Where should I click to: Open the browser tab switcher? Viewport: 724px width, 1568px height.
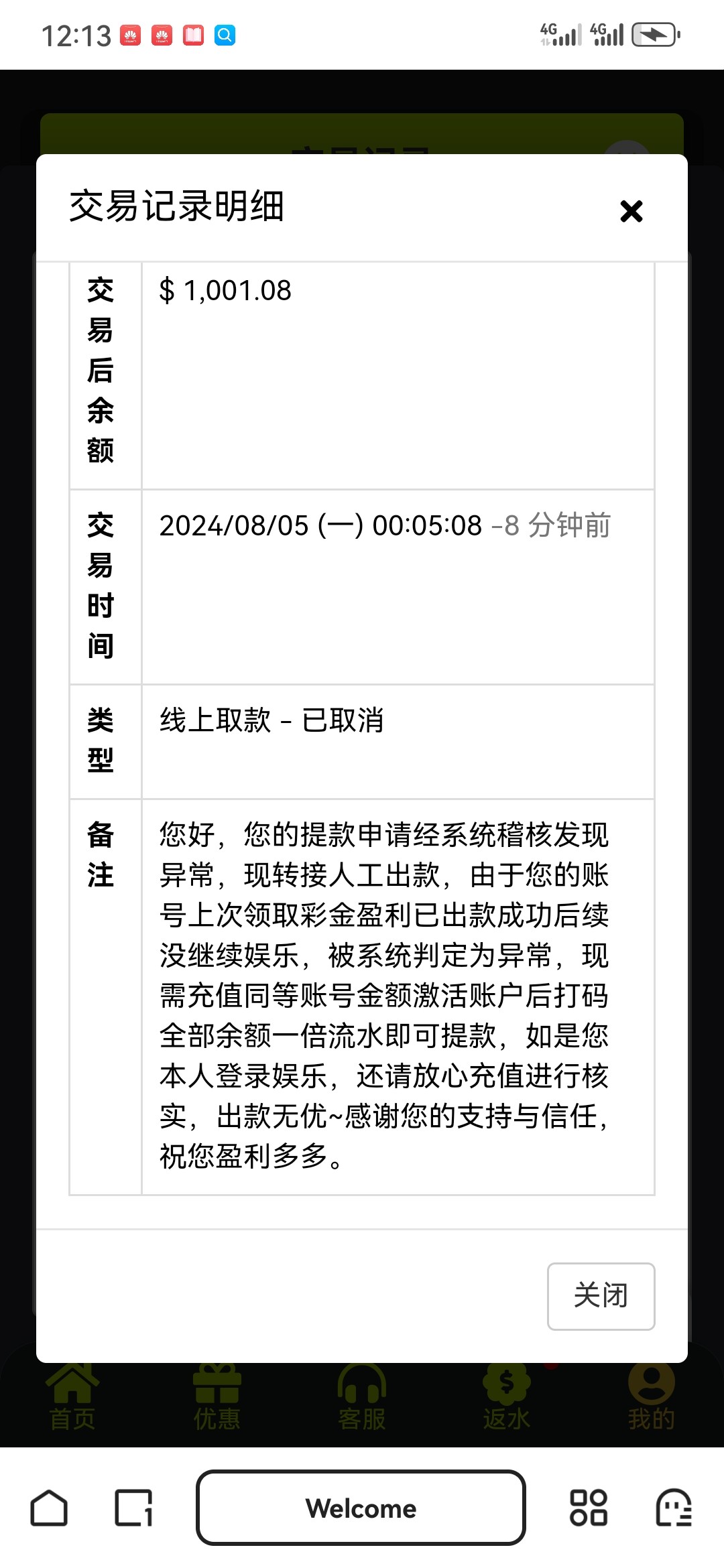[134, 1508]
